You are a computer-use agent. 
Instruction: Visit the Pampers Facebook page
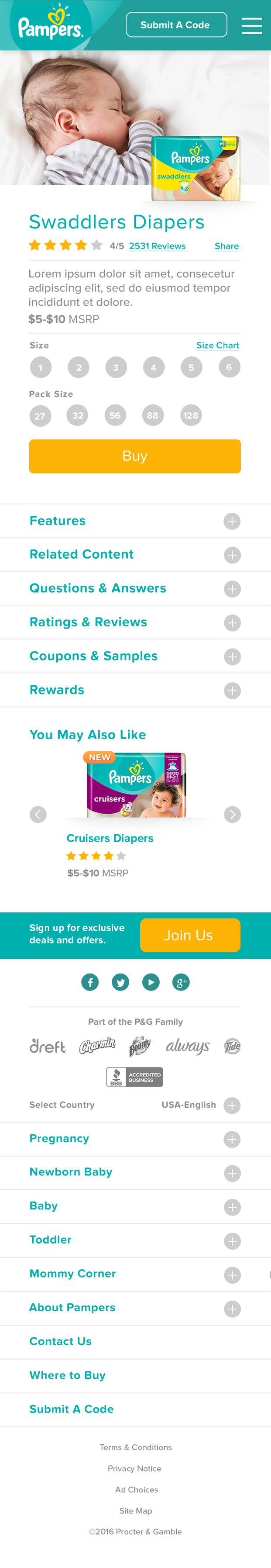[x=90, y=982]
